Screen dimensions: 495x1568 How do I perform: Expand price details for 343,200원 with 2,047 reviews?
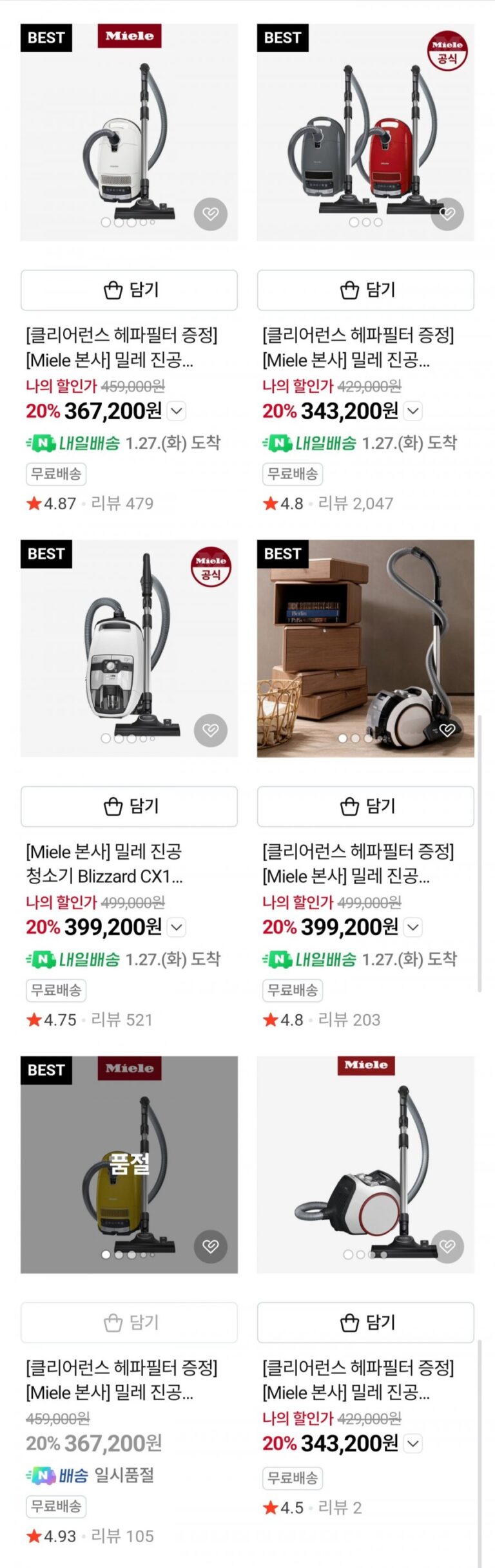click(413, 411)
